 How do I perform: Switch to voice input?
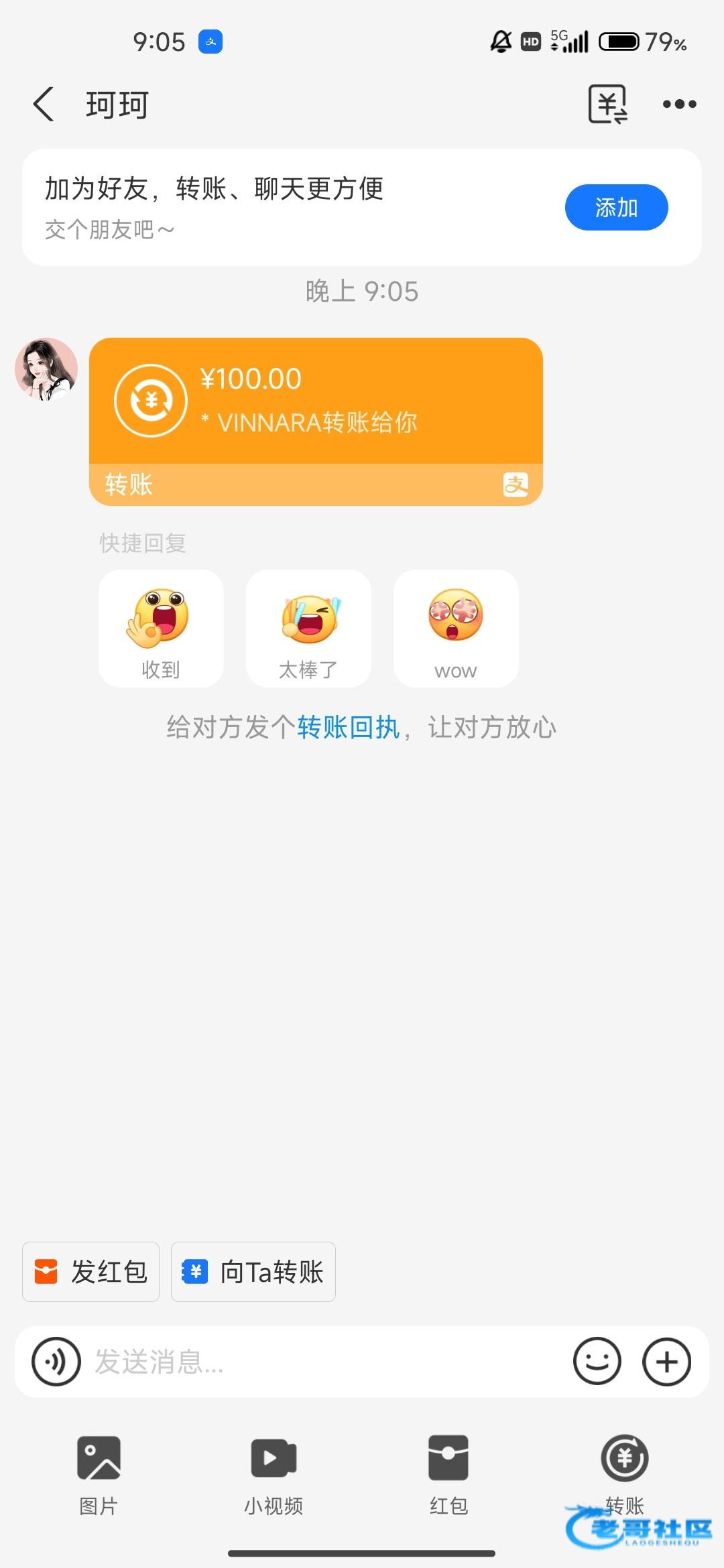[56, 1362]
